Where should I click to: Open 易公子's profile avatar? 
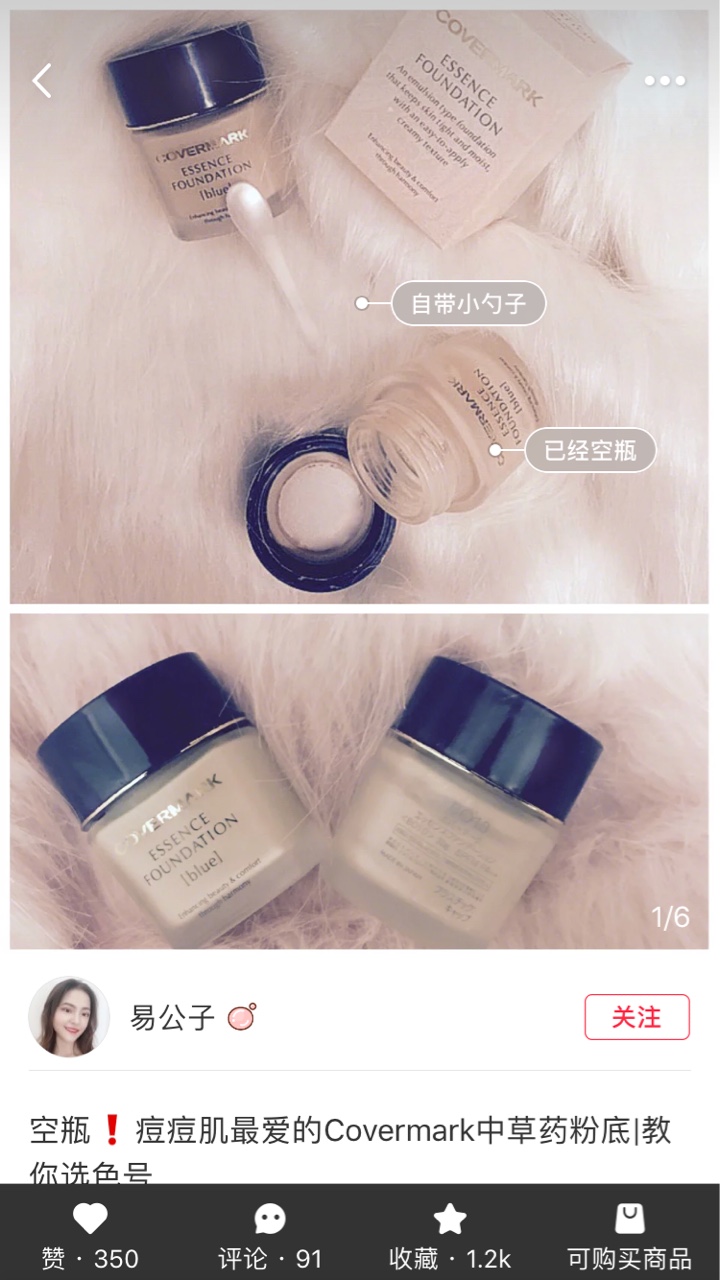[69, 1017]
